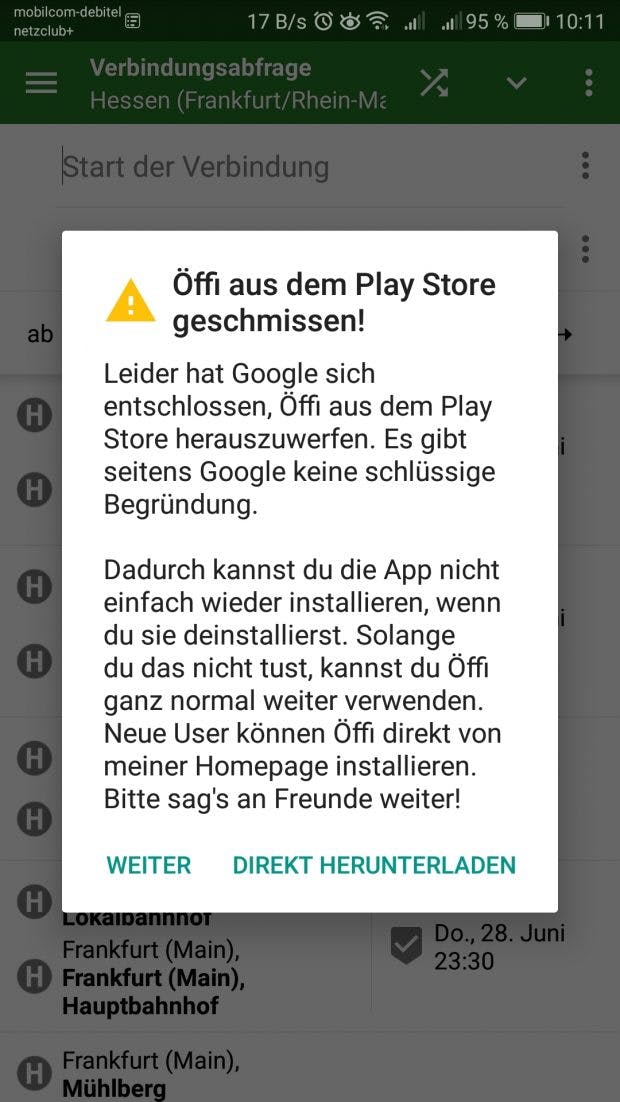
Task: Open the overflow menu in the app bar
Action: [x=588, y=83]
